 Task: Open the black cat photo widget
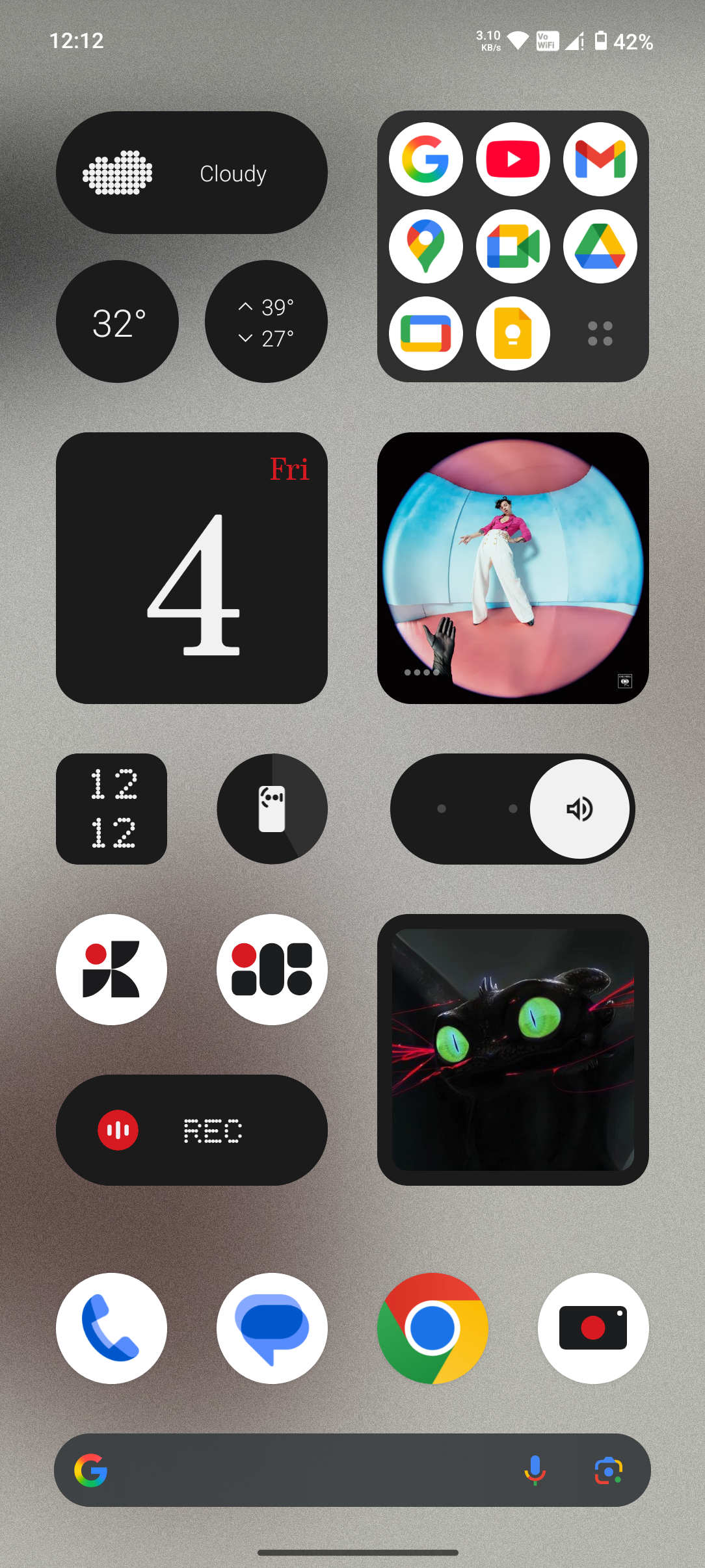pos(512,1049)
